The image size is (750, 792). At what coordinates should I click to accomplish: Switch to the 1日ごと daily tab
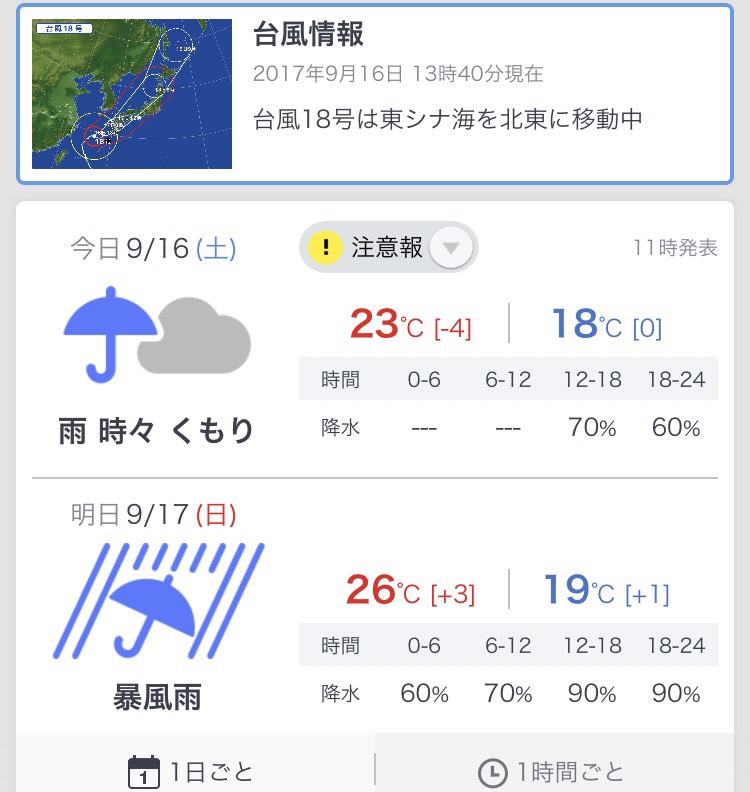192,771
